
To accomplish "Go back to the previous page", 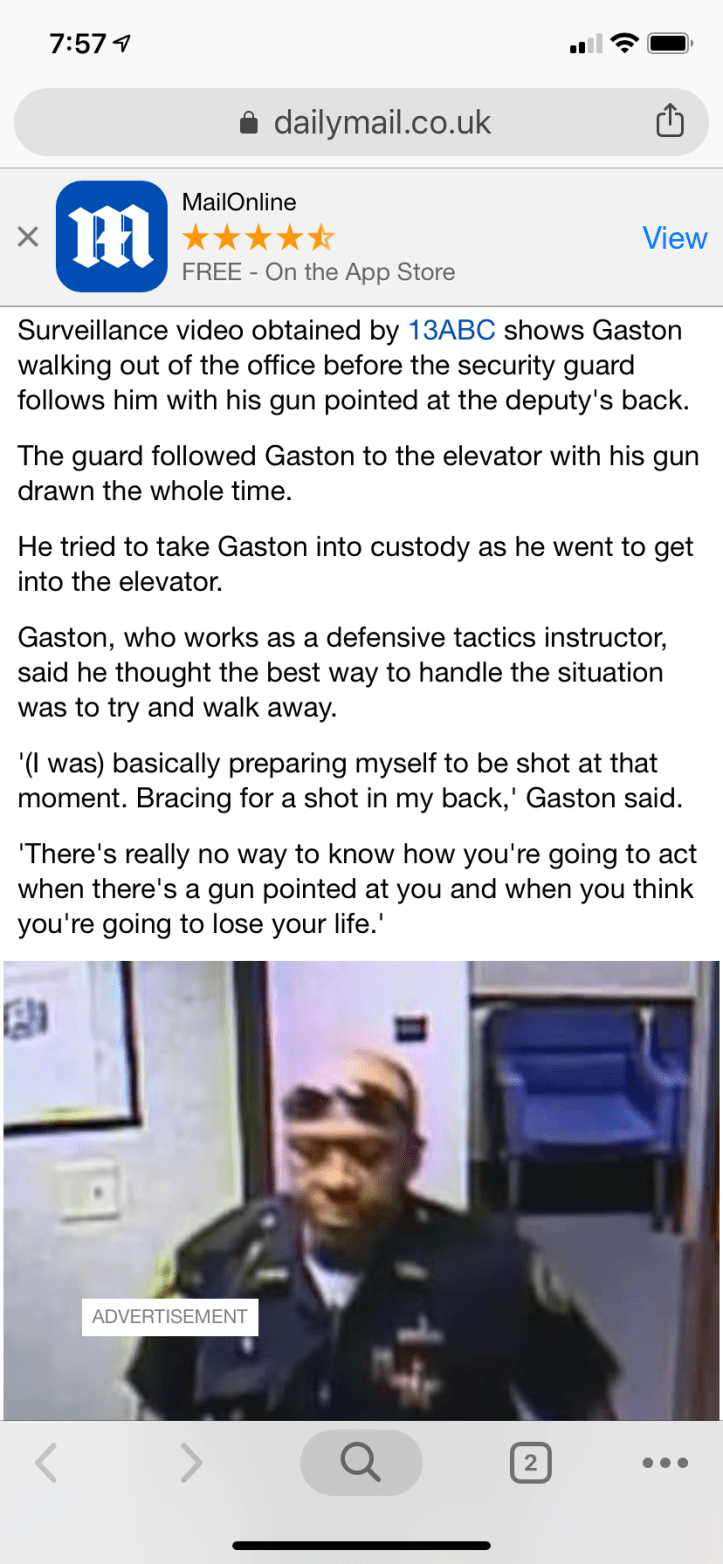I will pyautogui.click(x=46, y=1464).
